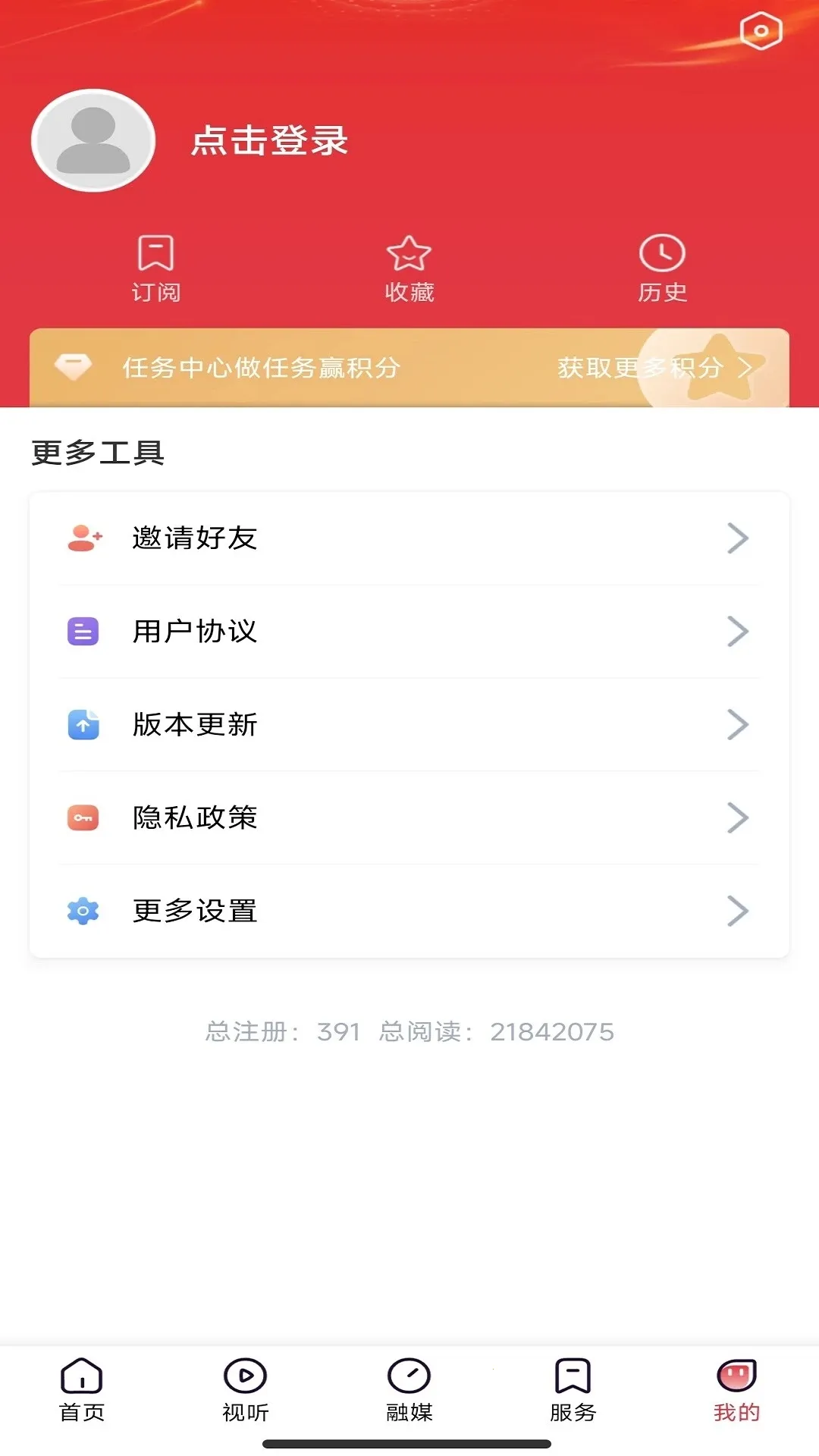Click the 隐私政策 key icon
This screenshot has width=819, height=1456.
coord(83,818)
